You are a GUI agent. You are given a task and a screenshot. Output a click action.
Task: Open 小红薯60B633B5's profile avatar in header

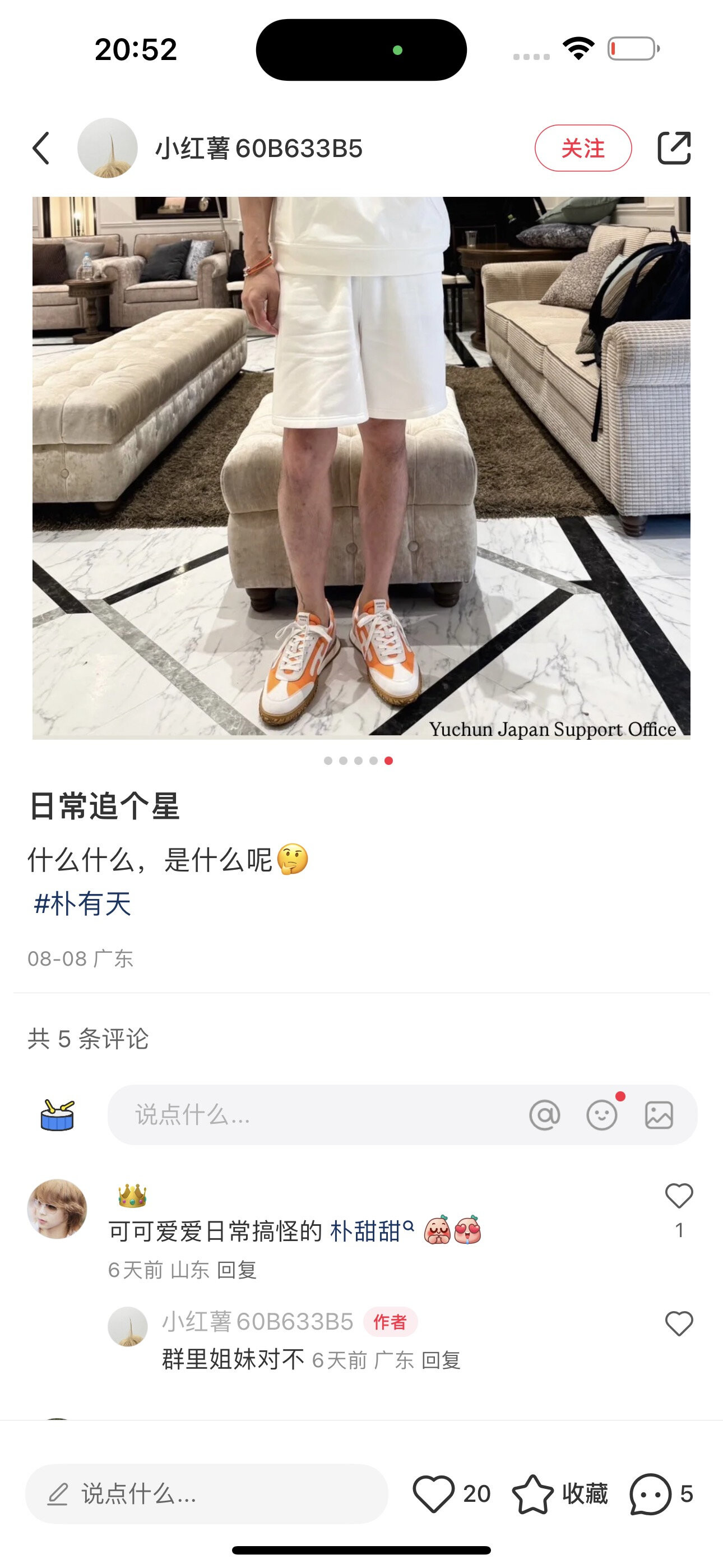(x=107, y=148)
